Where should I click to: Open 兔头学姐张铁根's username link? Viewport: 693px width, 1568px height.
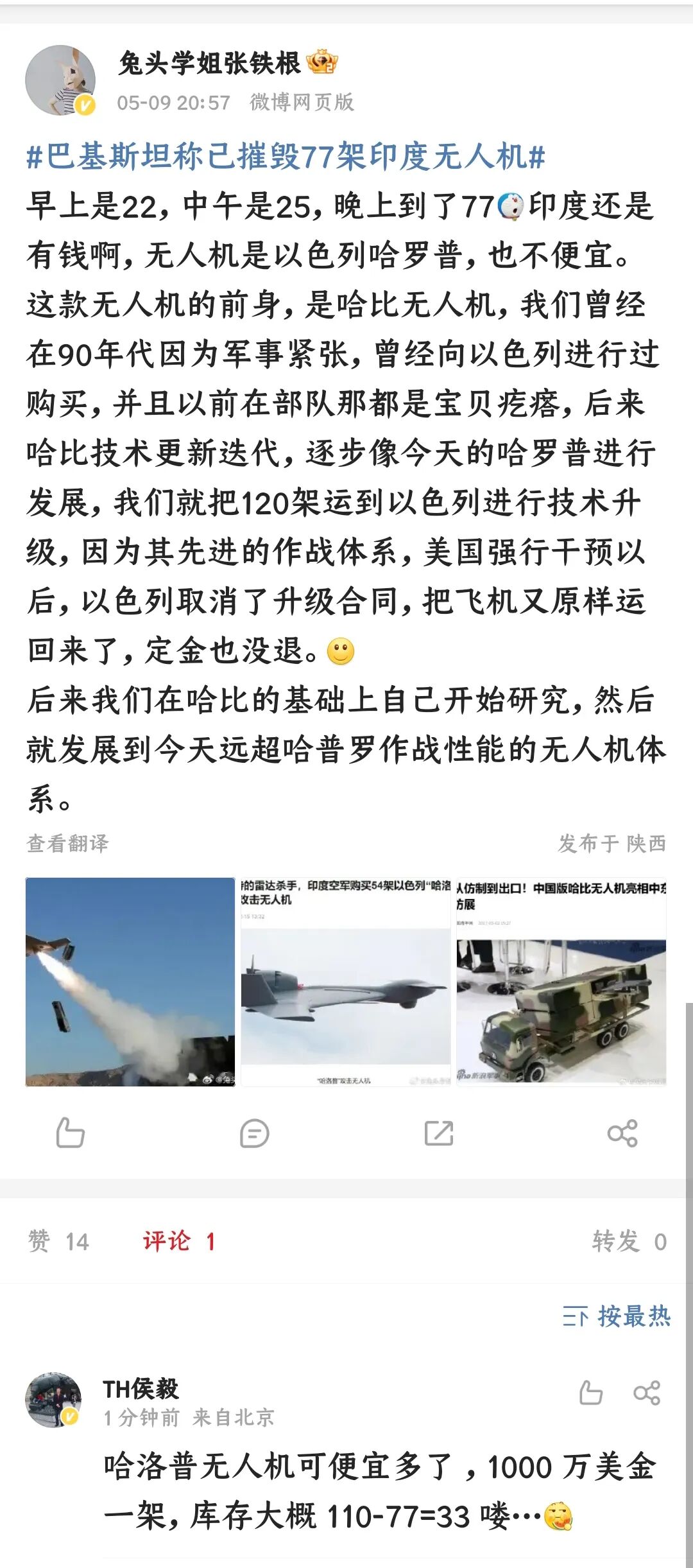click(209, 64)
